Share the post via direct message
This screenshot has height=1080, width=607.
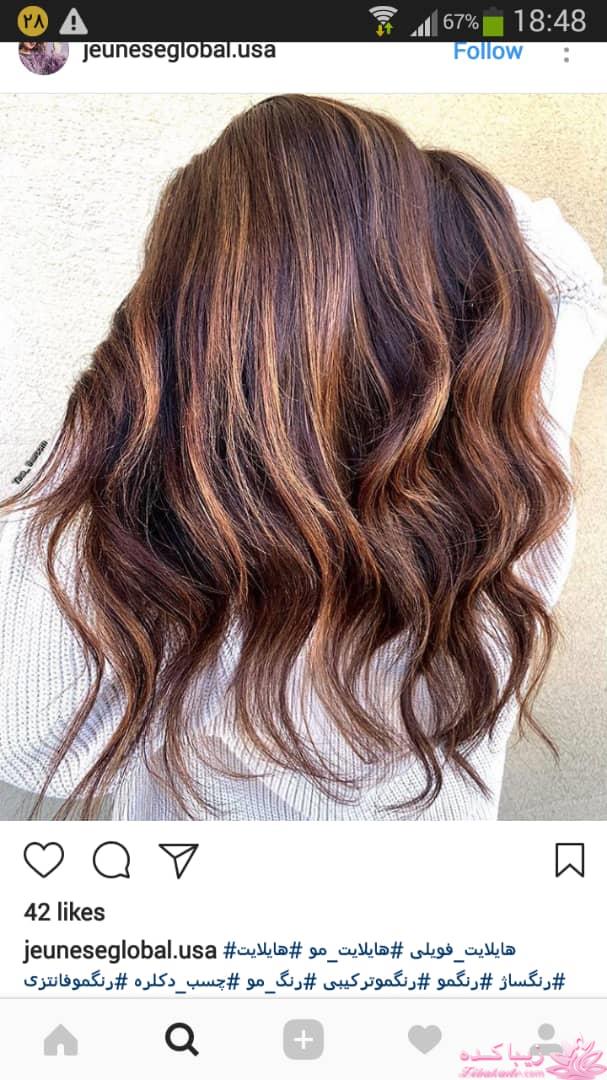pyautogui.click(x=179, y=860)
